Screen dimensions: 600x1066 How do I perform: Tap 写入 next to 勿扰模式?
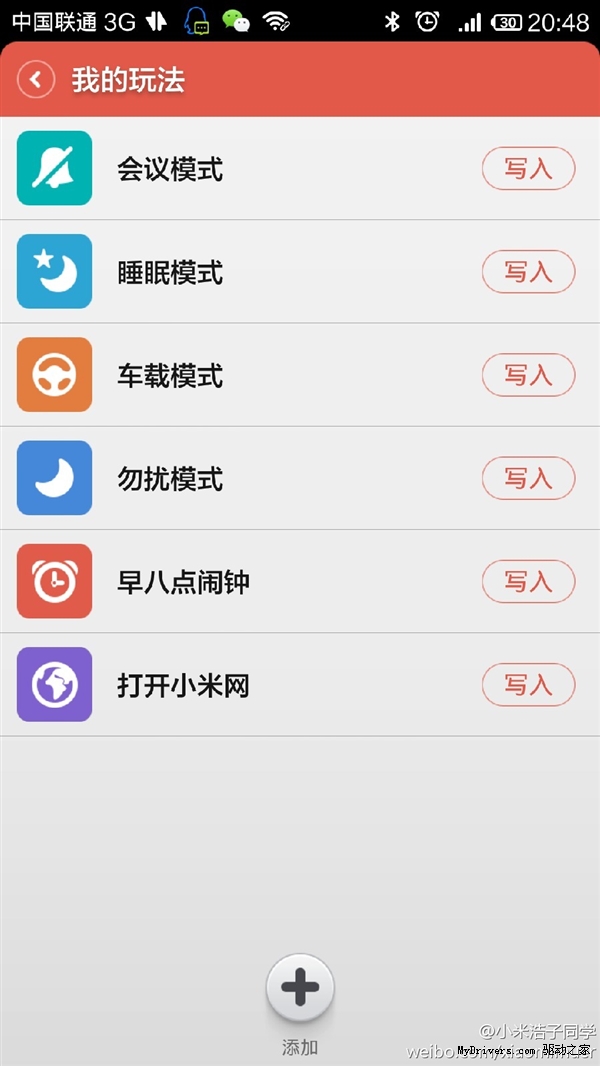[x=529, y=478]
